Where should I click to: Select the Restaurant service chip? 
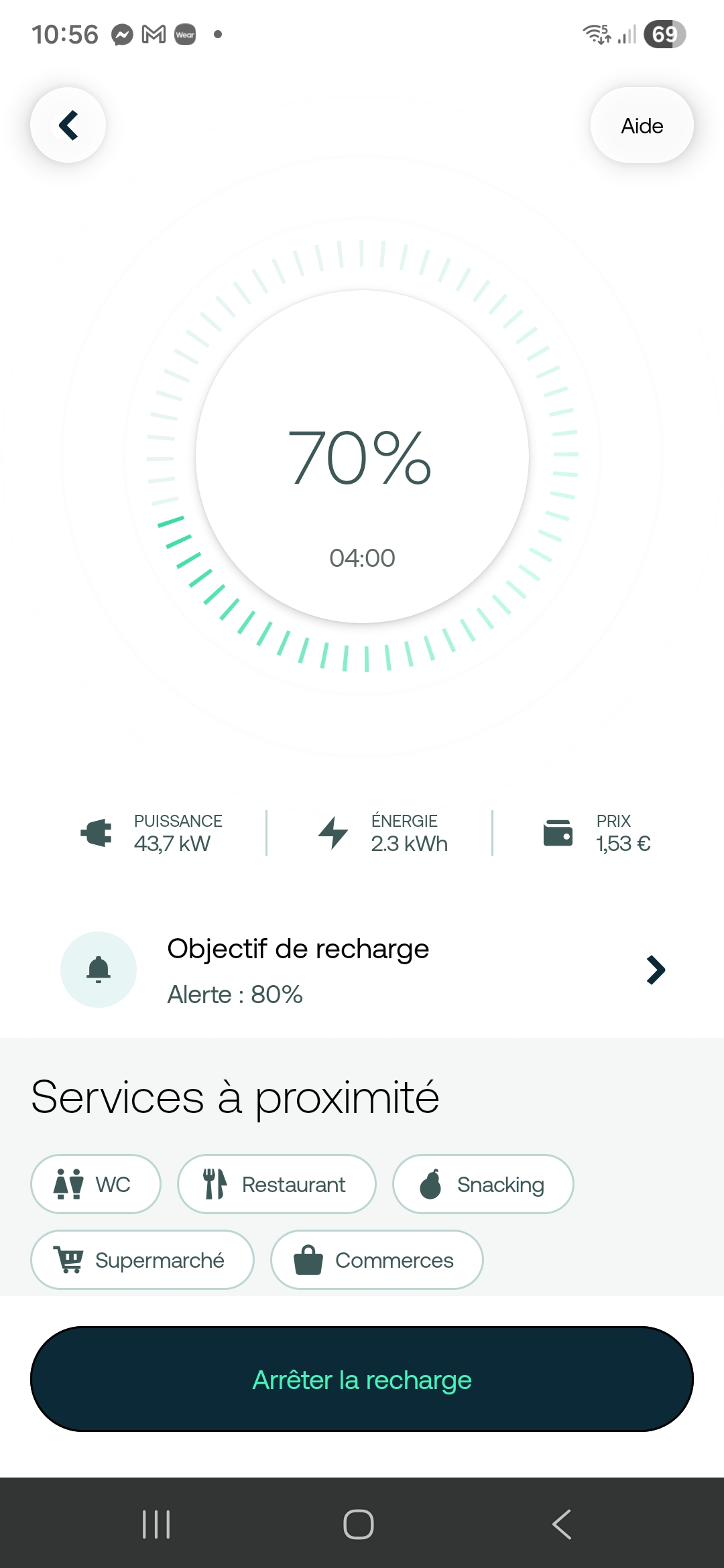(276, 1184)
